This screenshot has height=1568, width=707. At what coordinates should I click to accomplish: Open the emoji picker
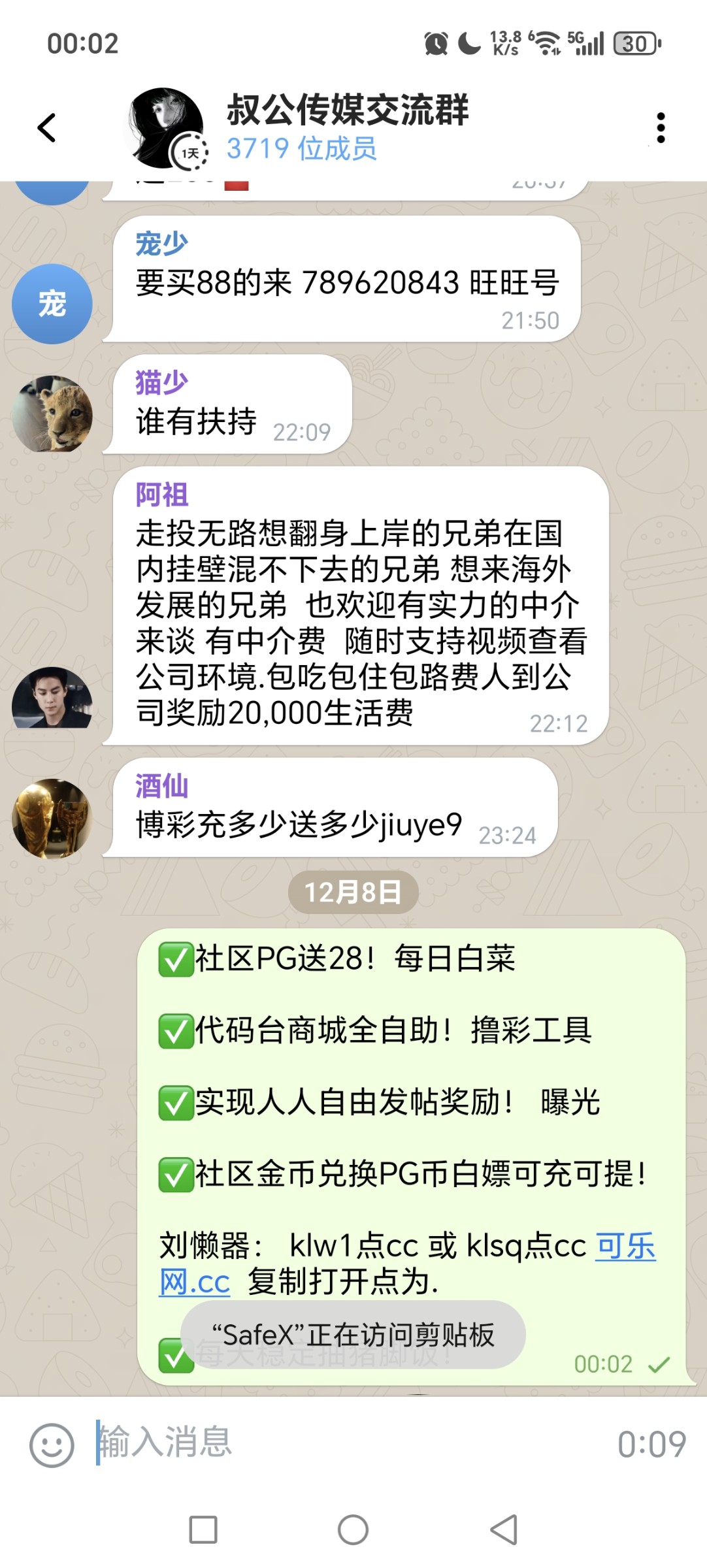52,1445
